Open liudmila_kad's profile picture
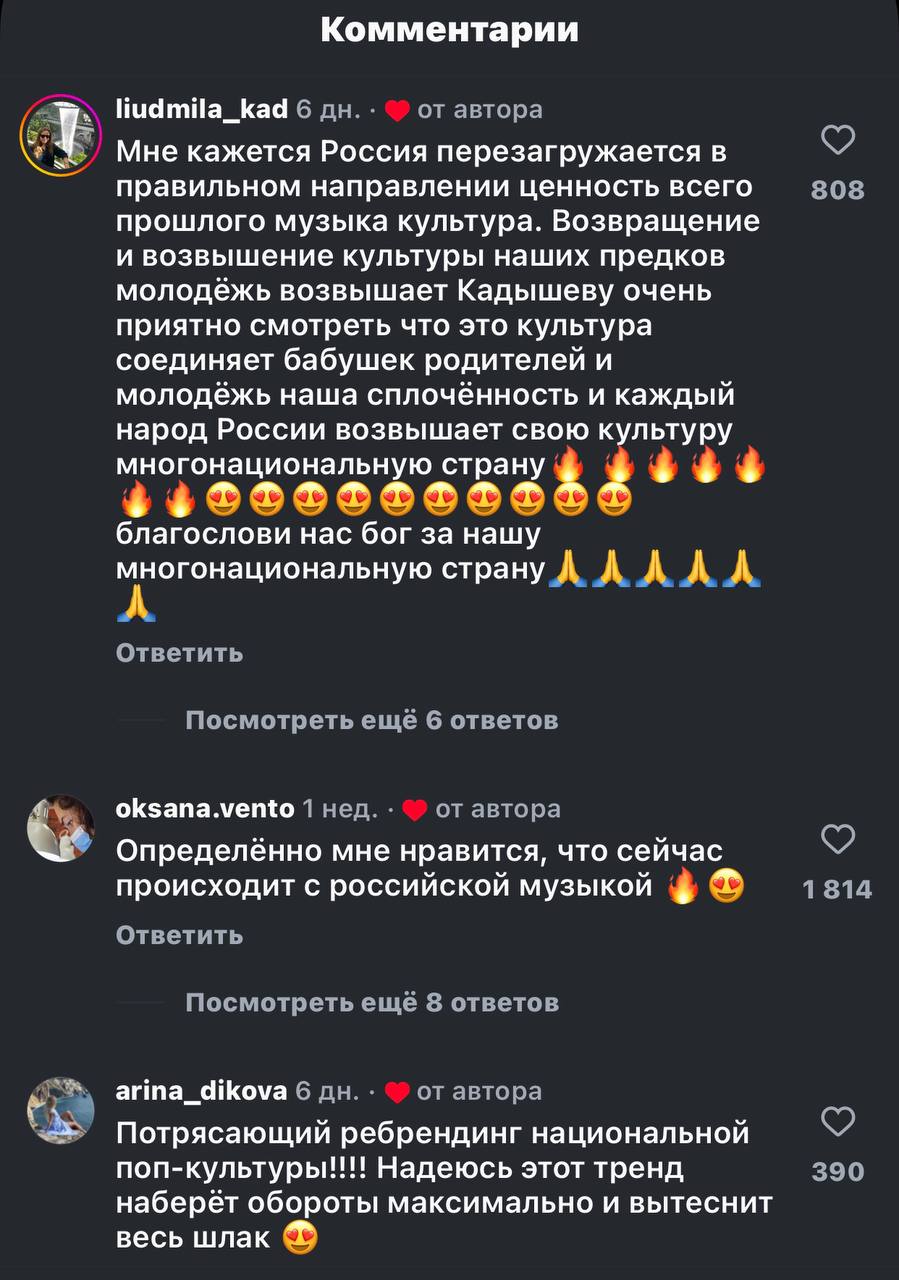 tap(59, 135)
